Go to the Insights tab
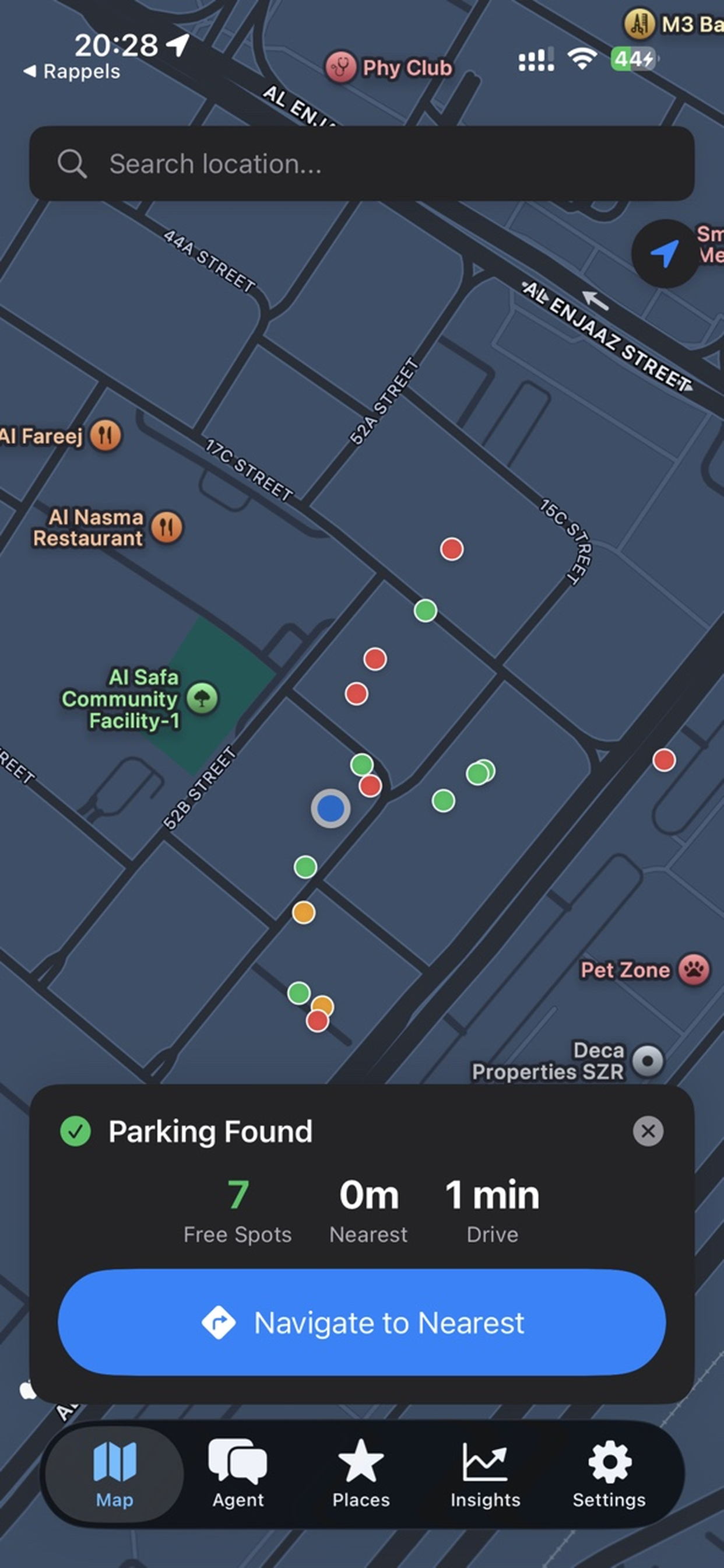Image resolution: width=724 pixels, height=1568 pixels. (x=485, y=1473)
